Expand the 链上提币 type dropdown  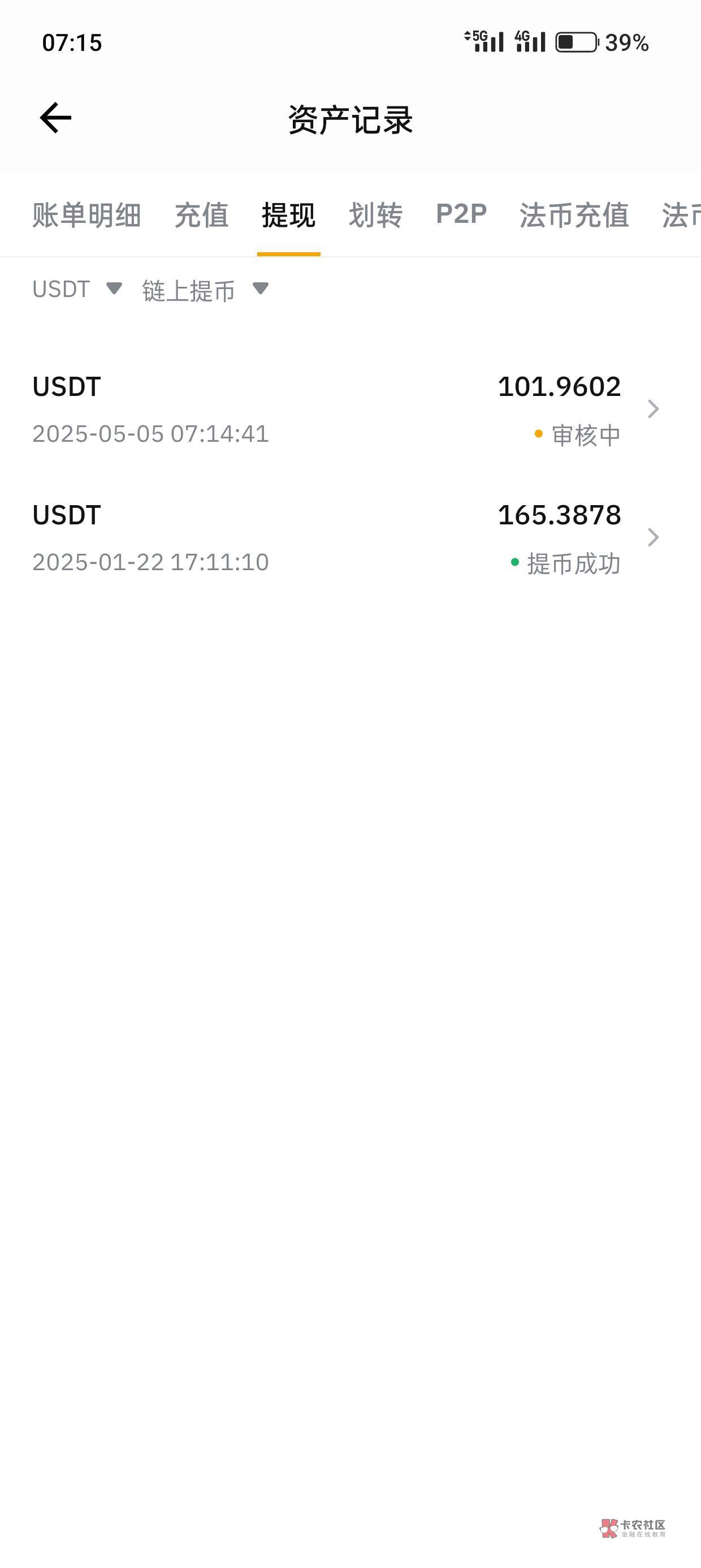(x=205, y=290)
